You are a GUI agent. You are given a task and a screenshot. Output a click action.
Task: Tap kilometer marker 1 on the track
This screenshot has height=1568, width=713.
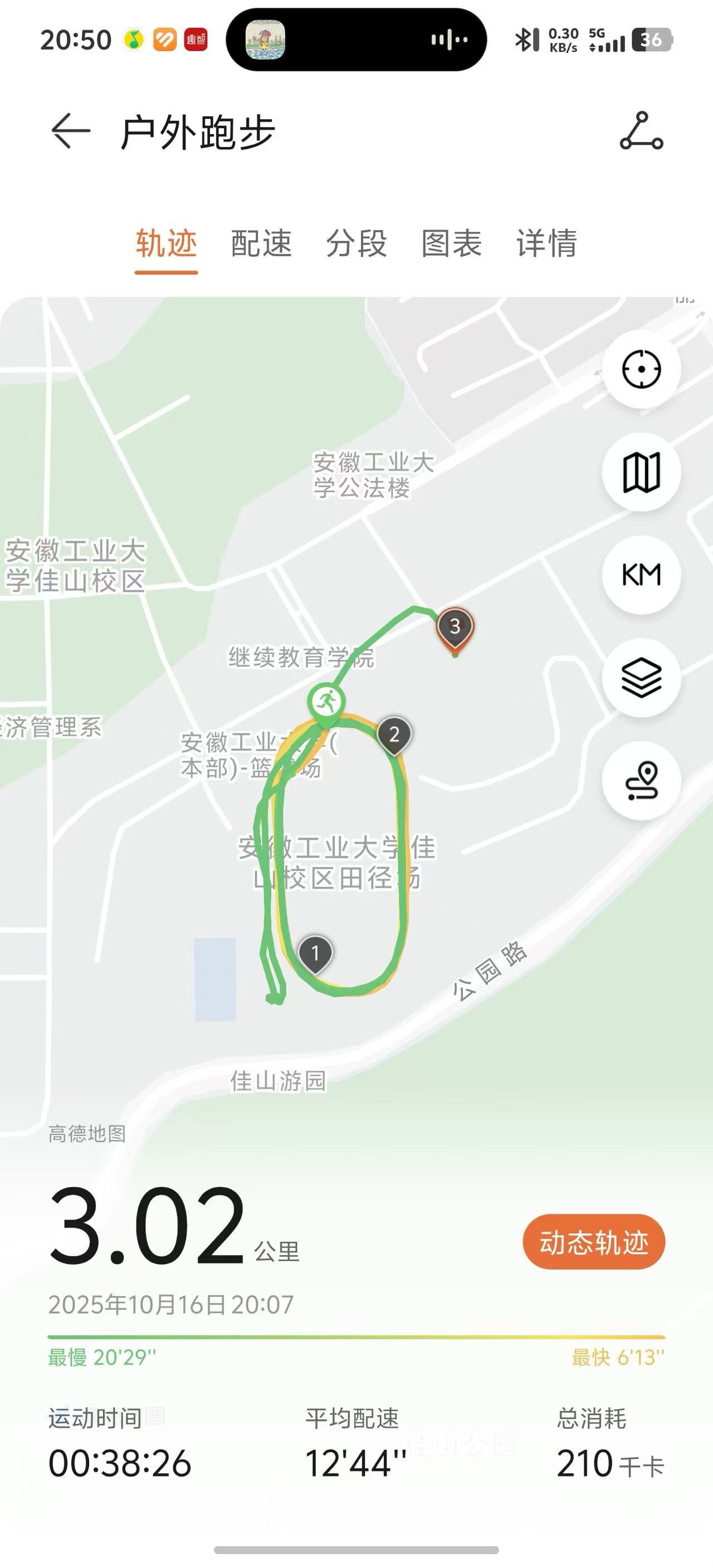(315, 954)
